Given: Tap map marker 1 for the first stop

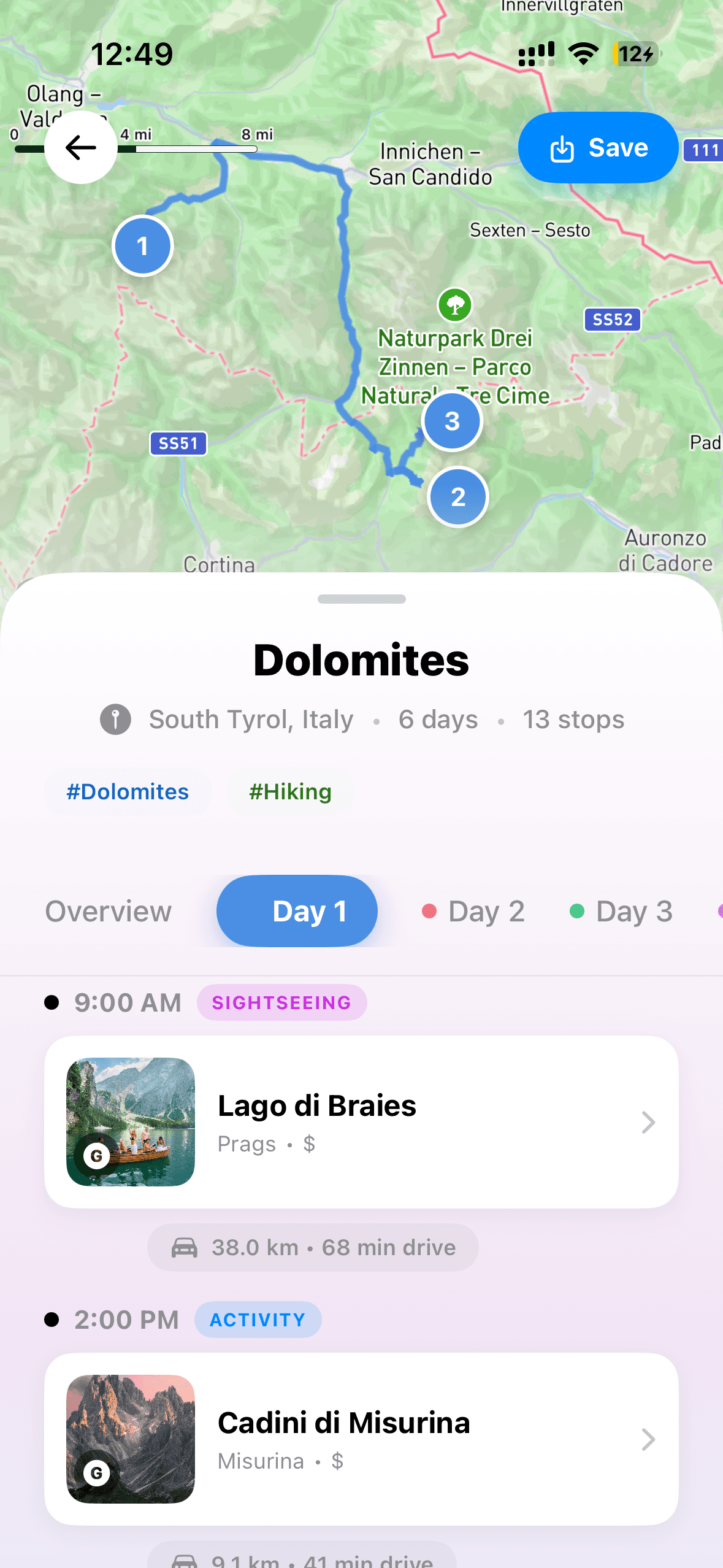Looking at the screenshot, I should 142,245.
